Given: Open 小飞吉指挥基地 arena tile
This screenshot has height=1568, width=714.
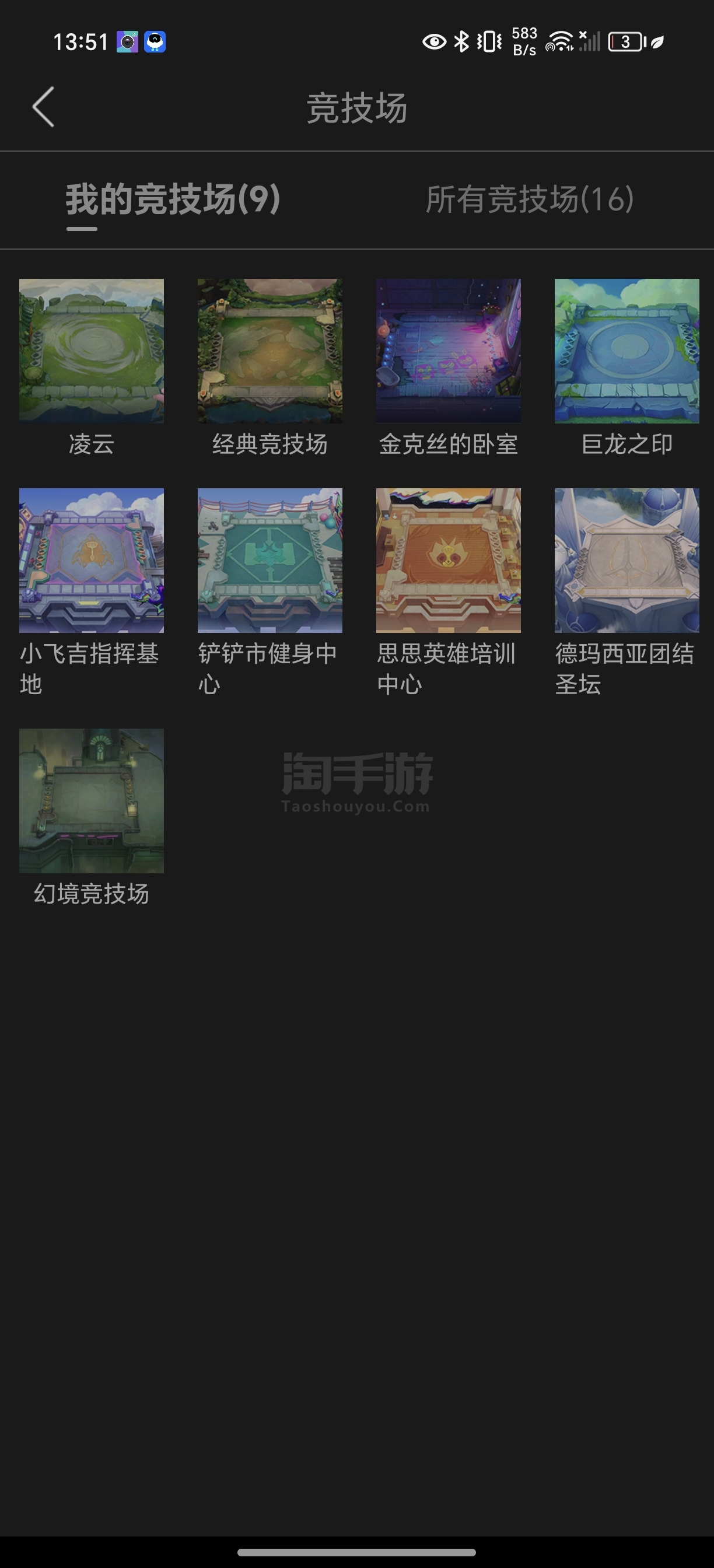Looking at the screenshot, I should click(x=92, y=561).
